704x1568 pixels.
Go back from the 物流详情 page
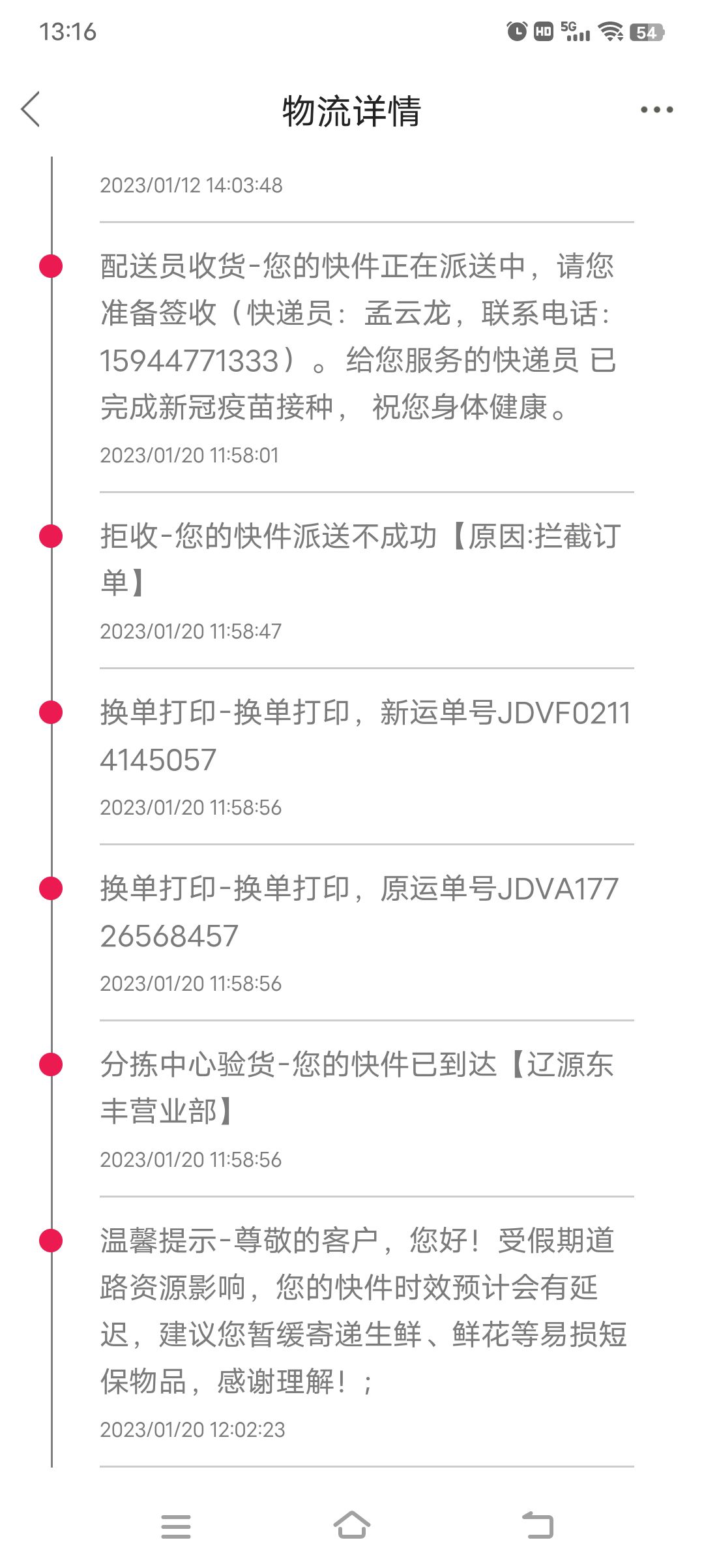31,109
